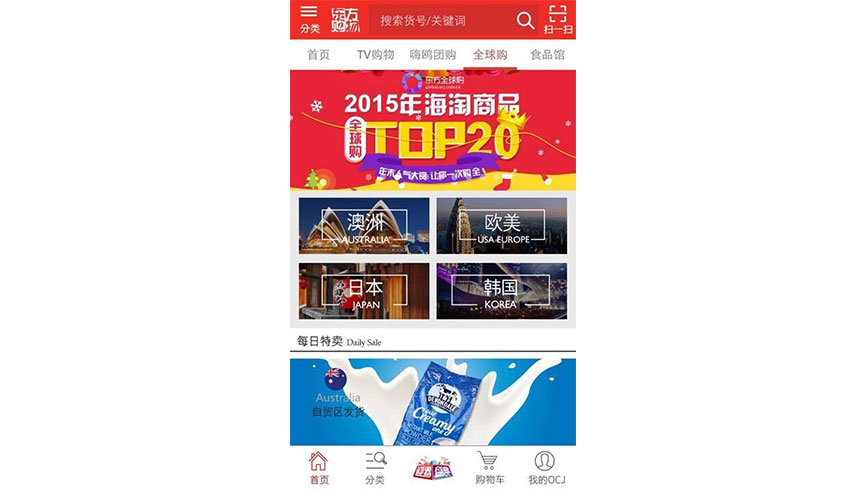The width and height of the screenshot is (865, 490).
Task: Open 我的OCJ account page
Action: pos(546,468)
